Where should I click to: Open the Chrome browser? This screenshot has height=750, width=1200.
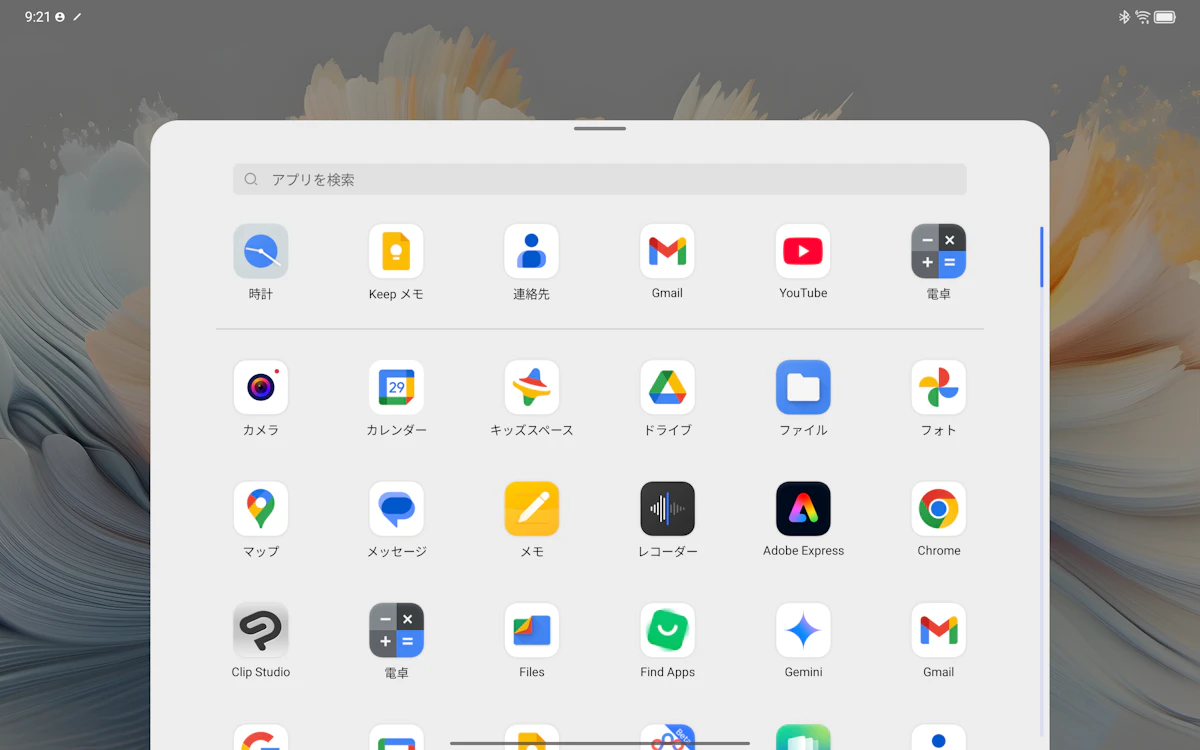938,509
